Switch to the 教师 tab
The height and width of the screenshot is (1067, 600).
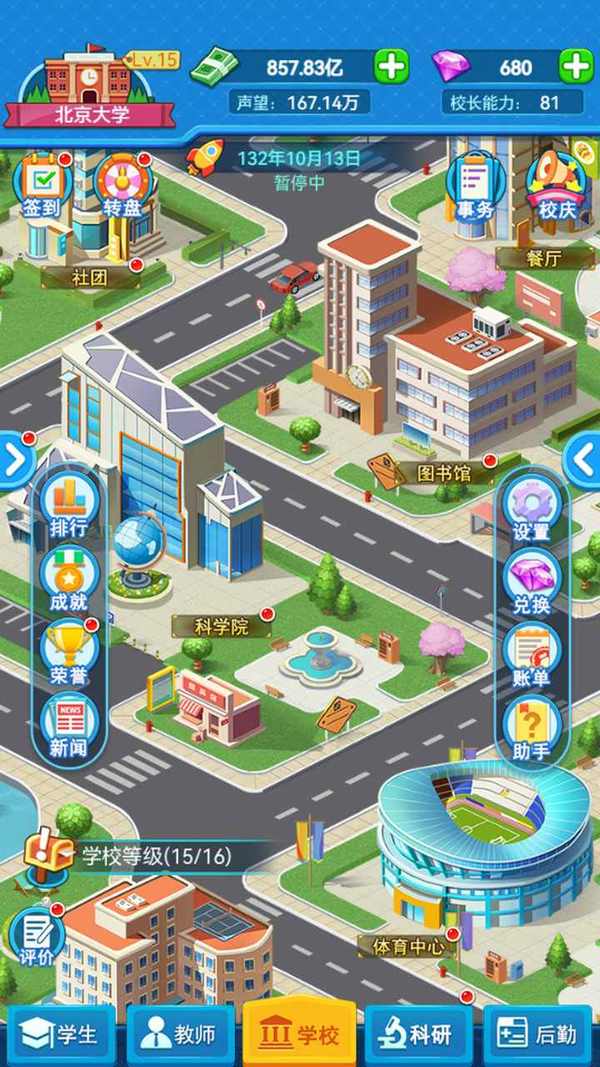180,1035
